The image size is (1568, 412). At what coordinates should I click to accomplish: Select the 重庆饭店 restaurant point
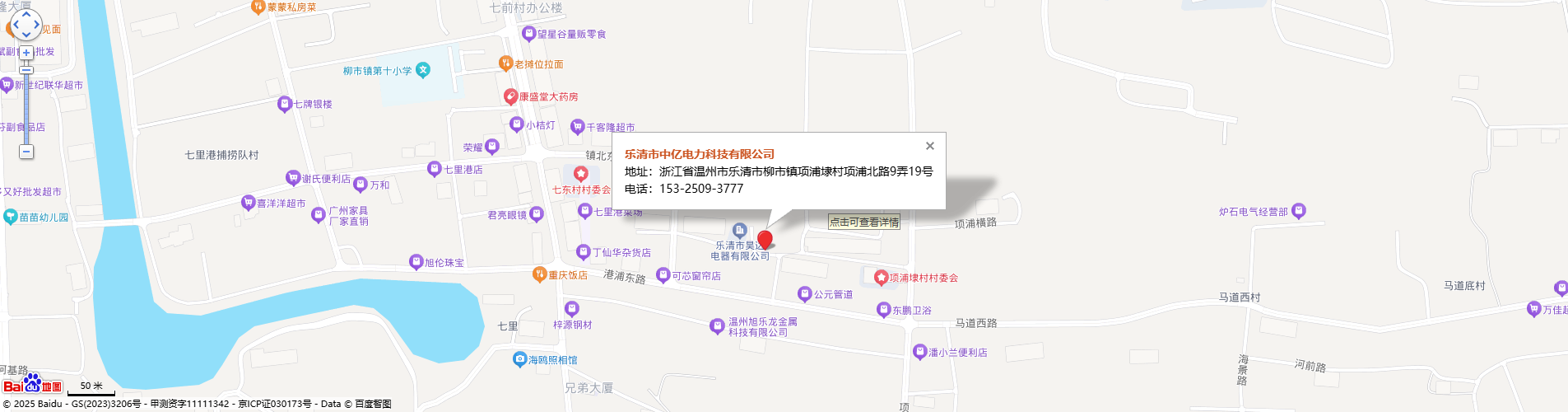(x=540, y=274)
